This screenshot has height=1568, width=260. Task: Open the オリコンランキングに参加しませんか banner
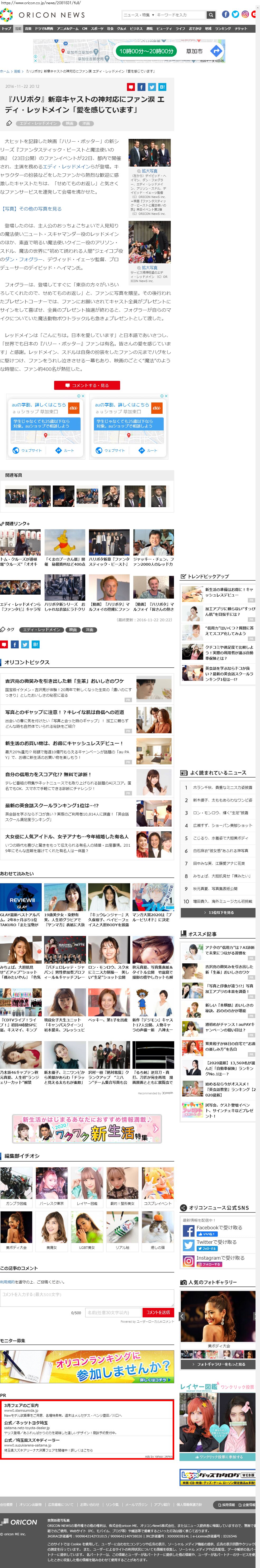pos(87,1365)
